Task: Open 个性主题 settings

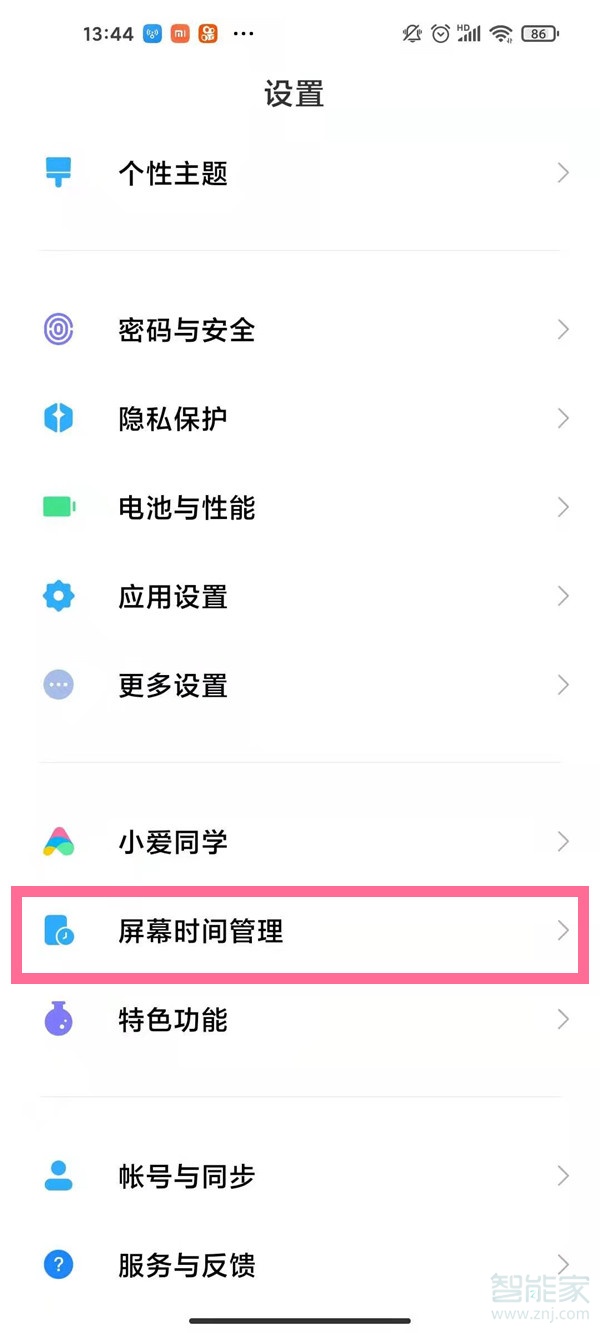Action: 300,174
